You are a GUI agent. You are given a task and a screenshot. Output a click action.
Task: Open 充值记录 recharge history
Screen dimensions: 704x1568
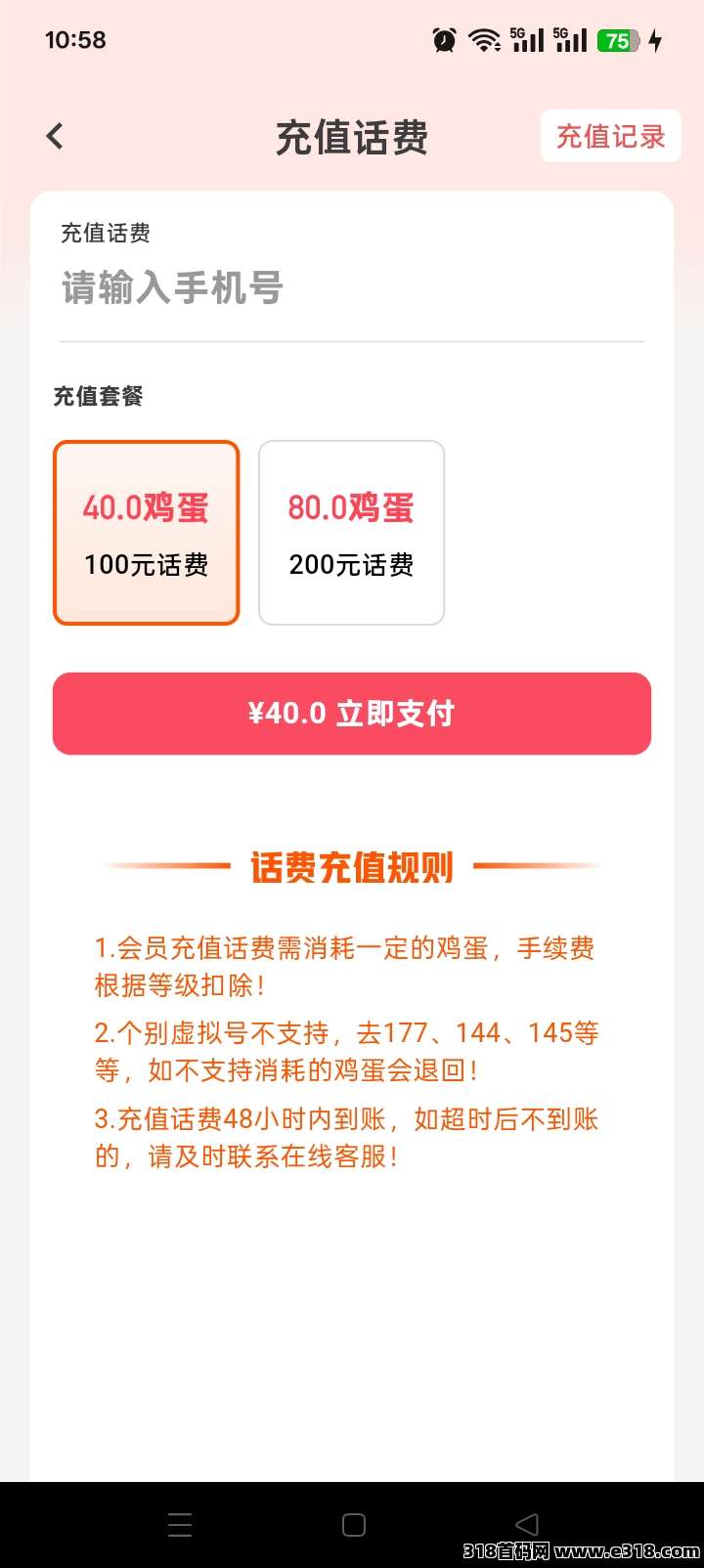[610, 136]
